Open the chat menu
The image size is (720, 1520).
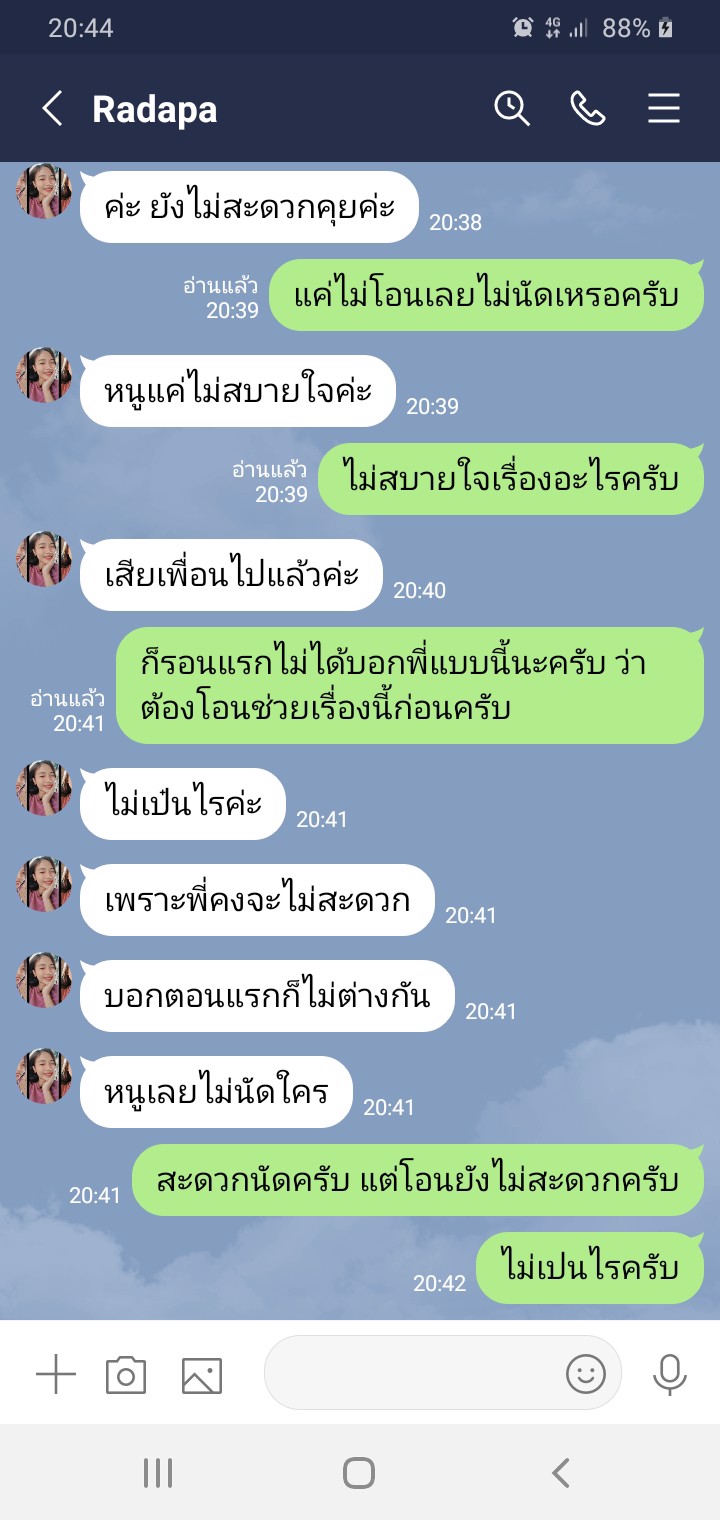tap(664, 108)
